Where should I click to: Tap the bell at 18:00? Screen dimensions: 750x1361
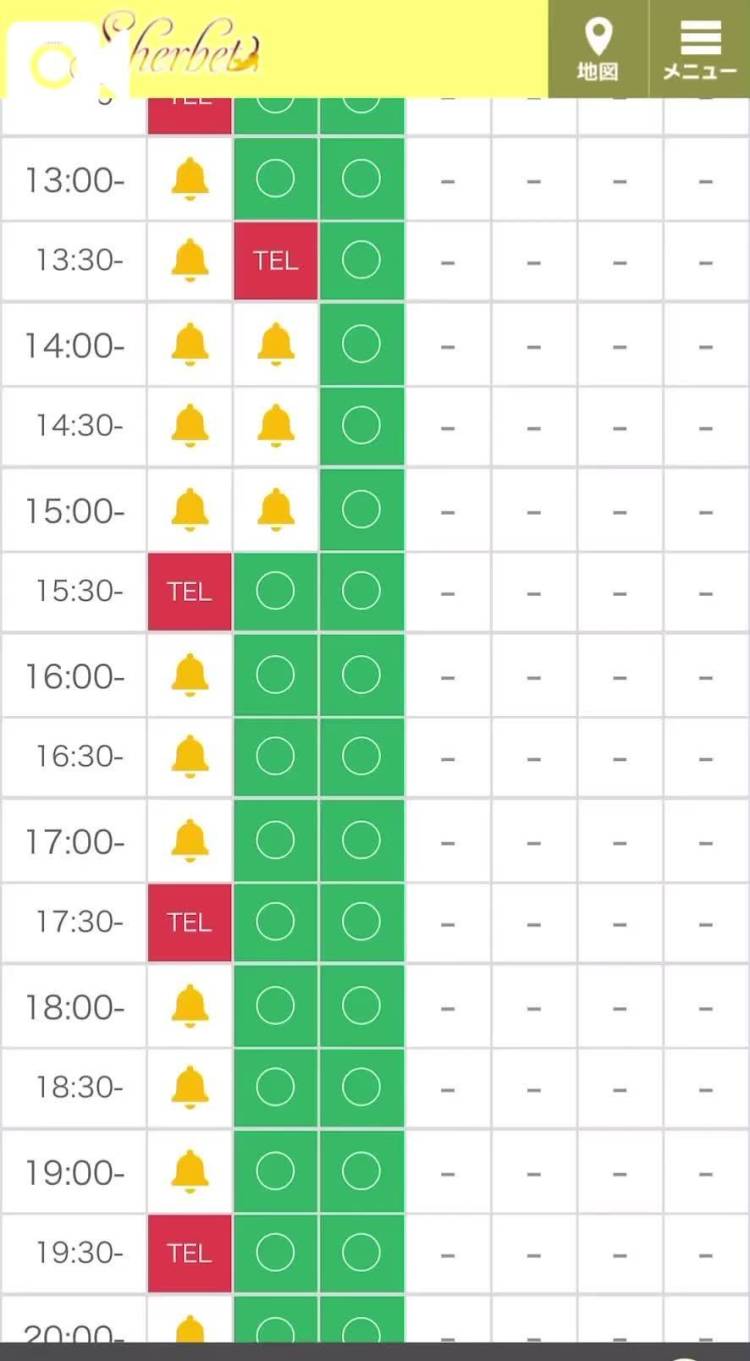(x=190, y=1006)
